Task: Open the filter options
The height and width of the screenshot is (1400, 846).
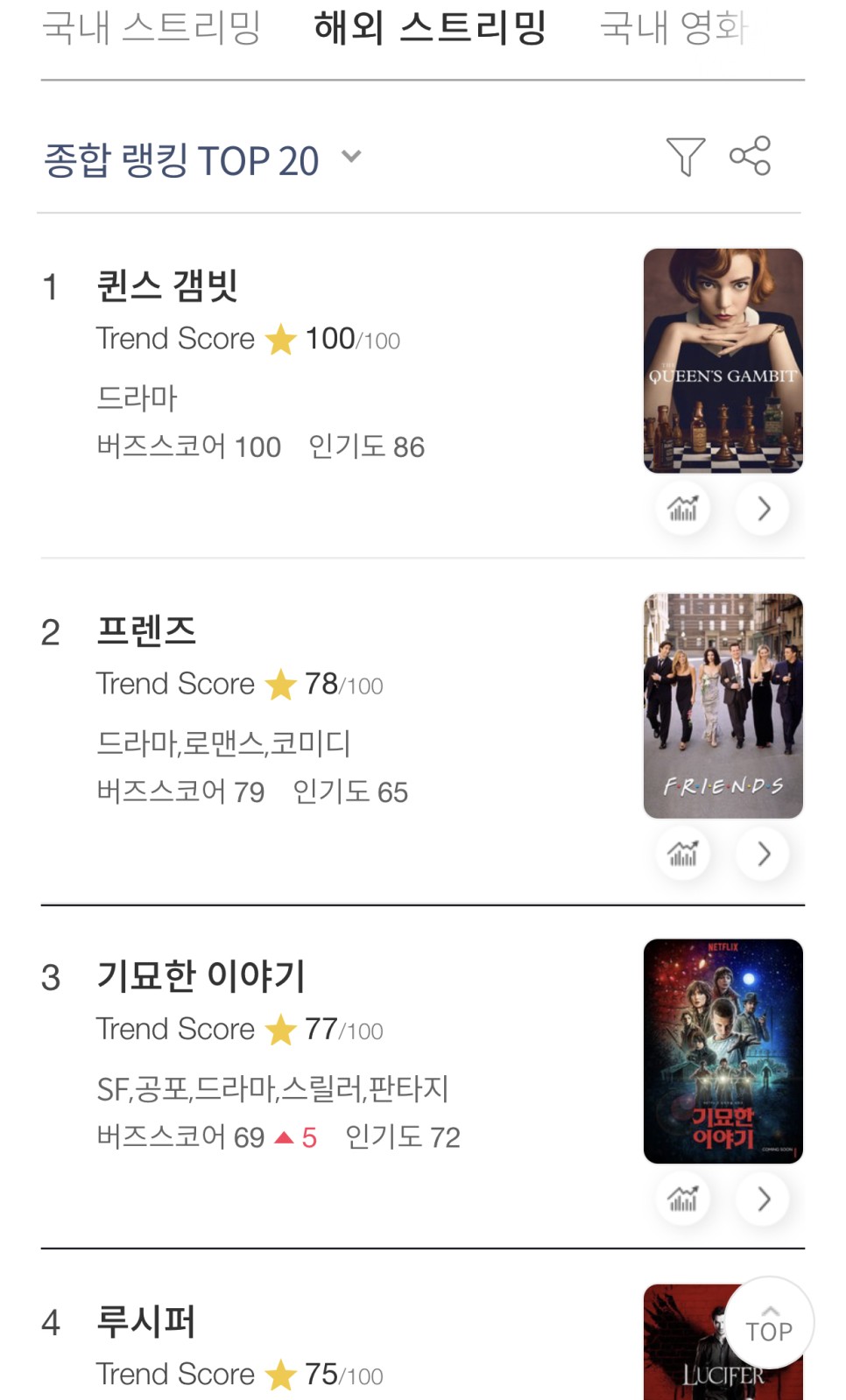Action: (685, 157)
